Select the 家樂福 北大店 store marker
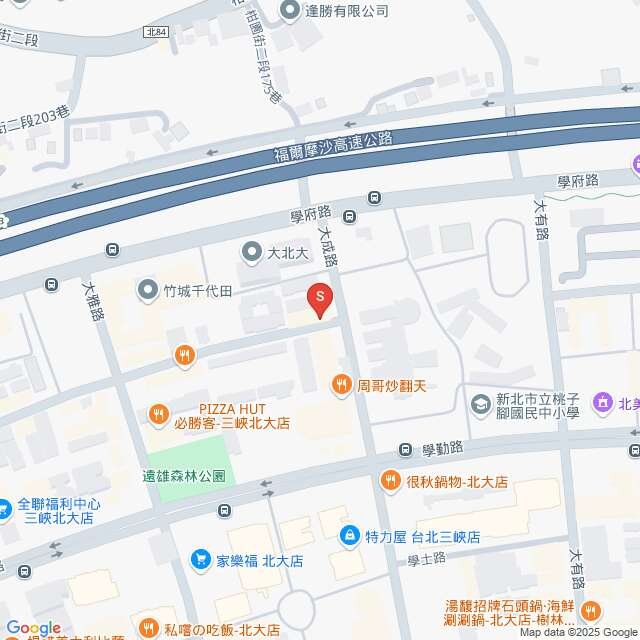640x640 pixels. coord(201,561)
